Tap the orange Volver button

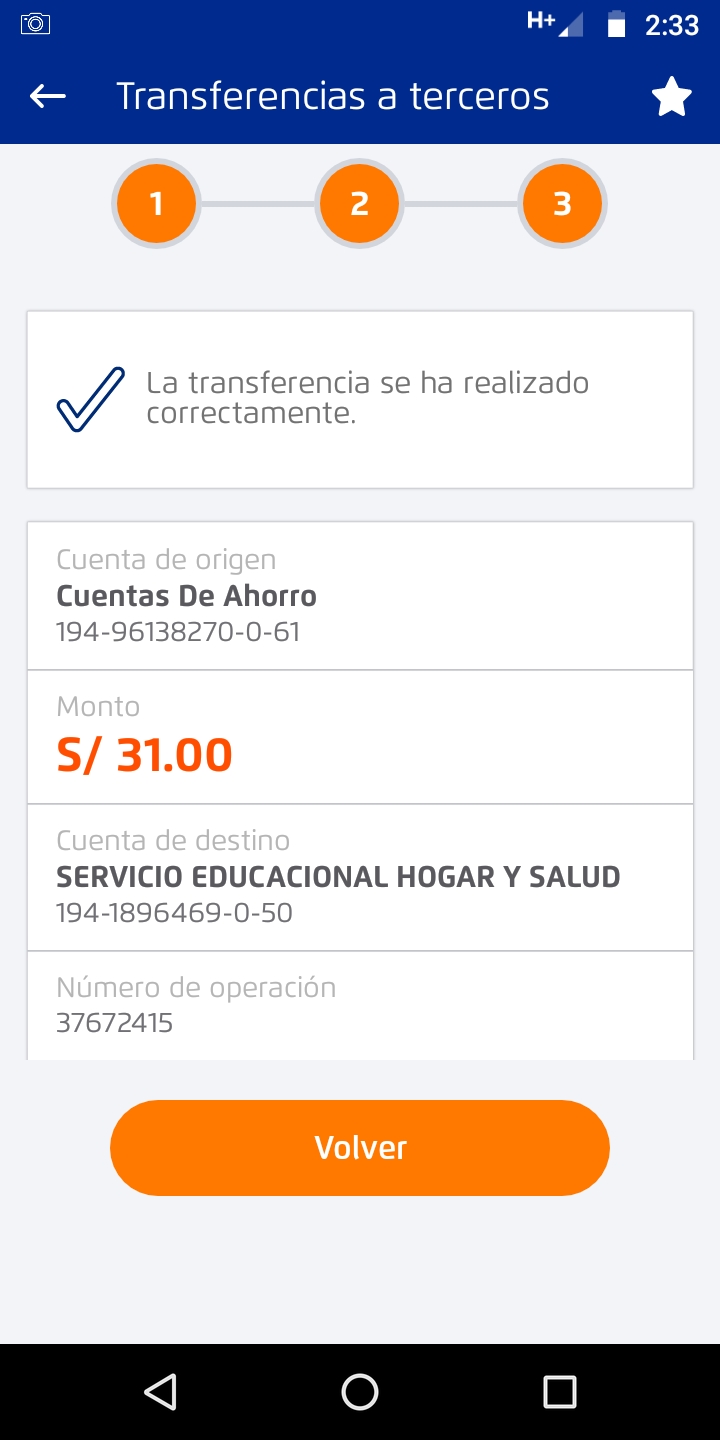pyautogui.click(x=360, y=1147)
